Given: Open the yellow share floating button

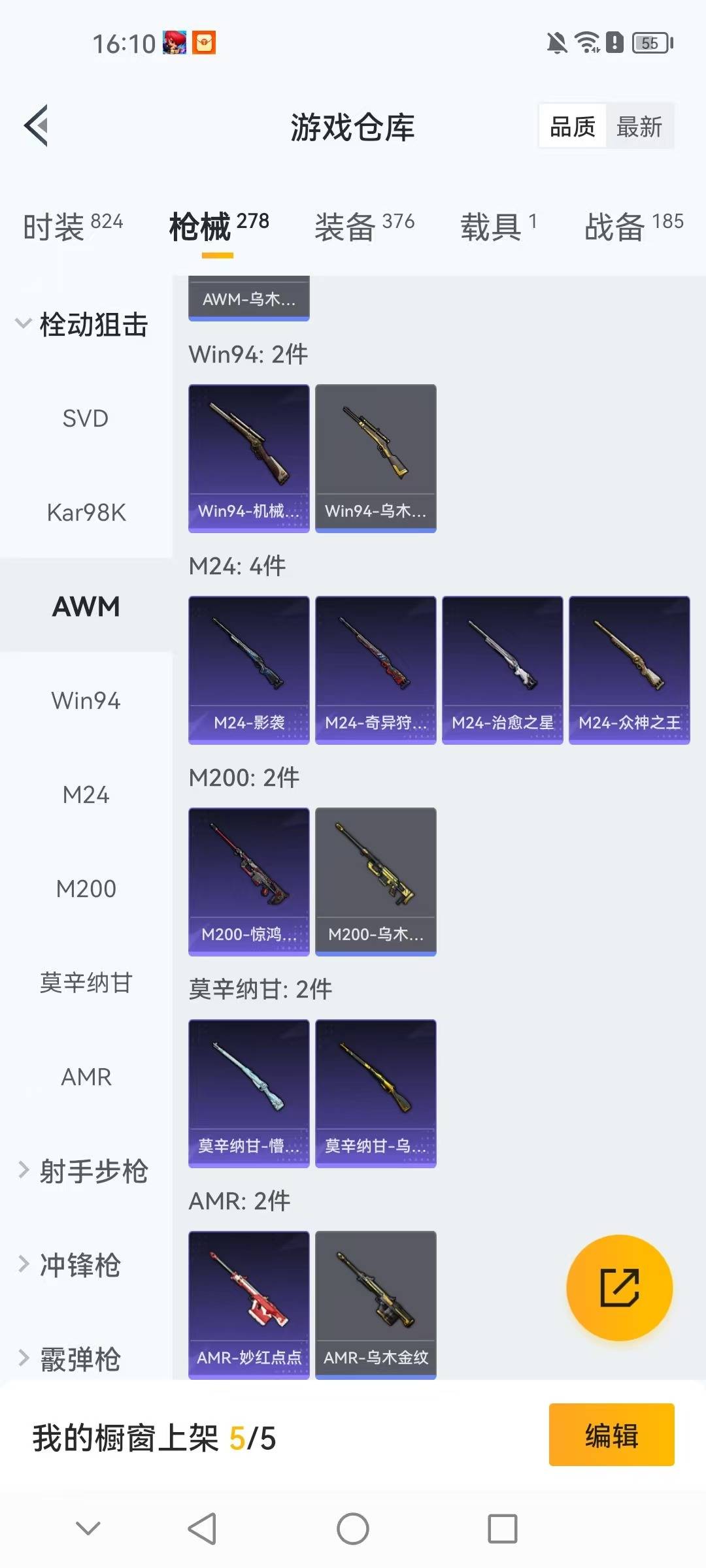Looking at the screenshot, I should coord(620,1287).
